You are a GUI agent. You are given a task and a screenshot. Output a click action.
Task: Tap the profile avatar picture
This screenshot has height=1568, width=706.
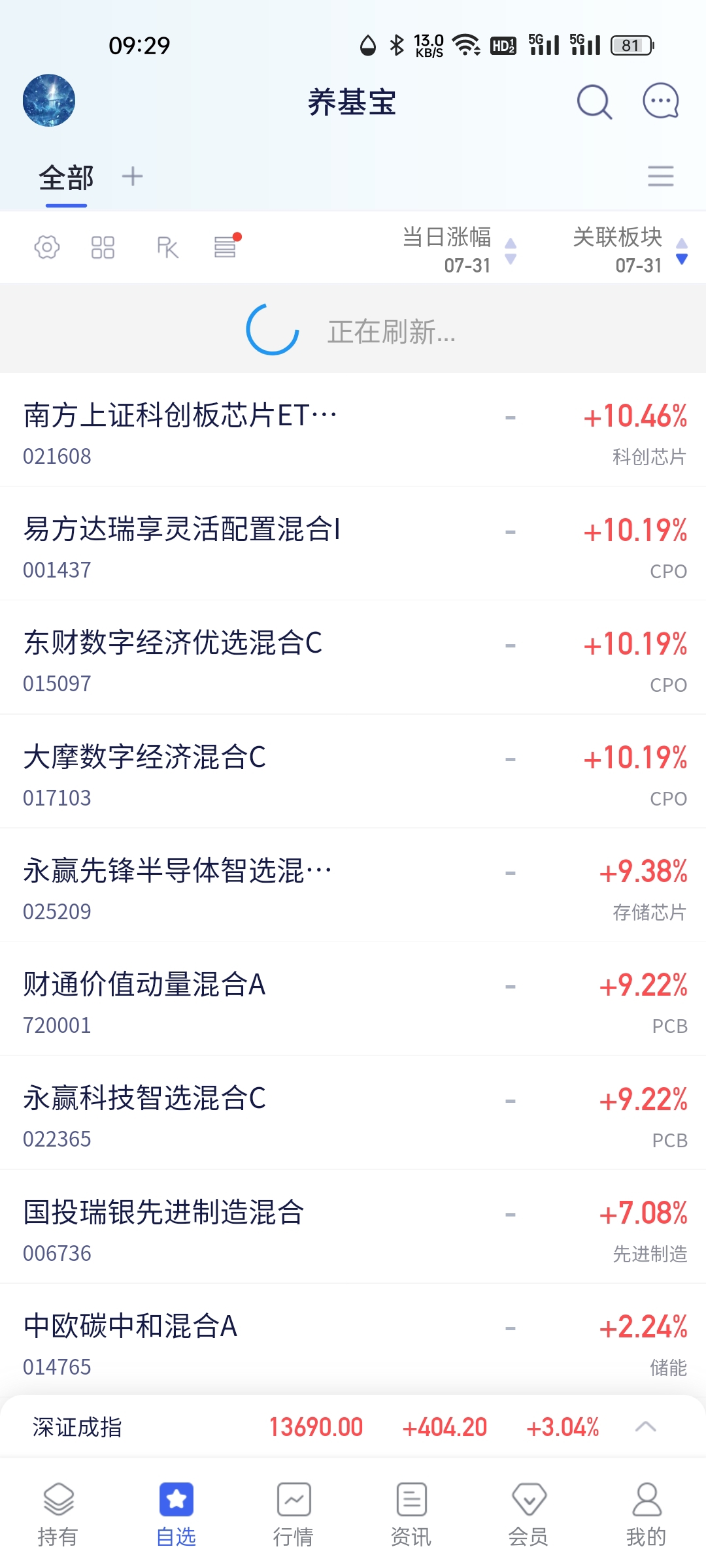click(49, 101)
